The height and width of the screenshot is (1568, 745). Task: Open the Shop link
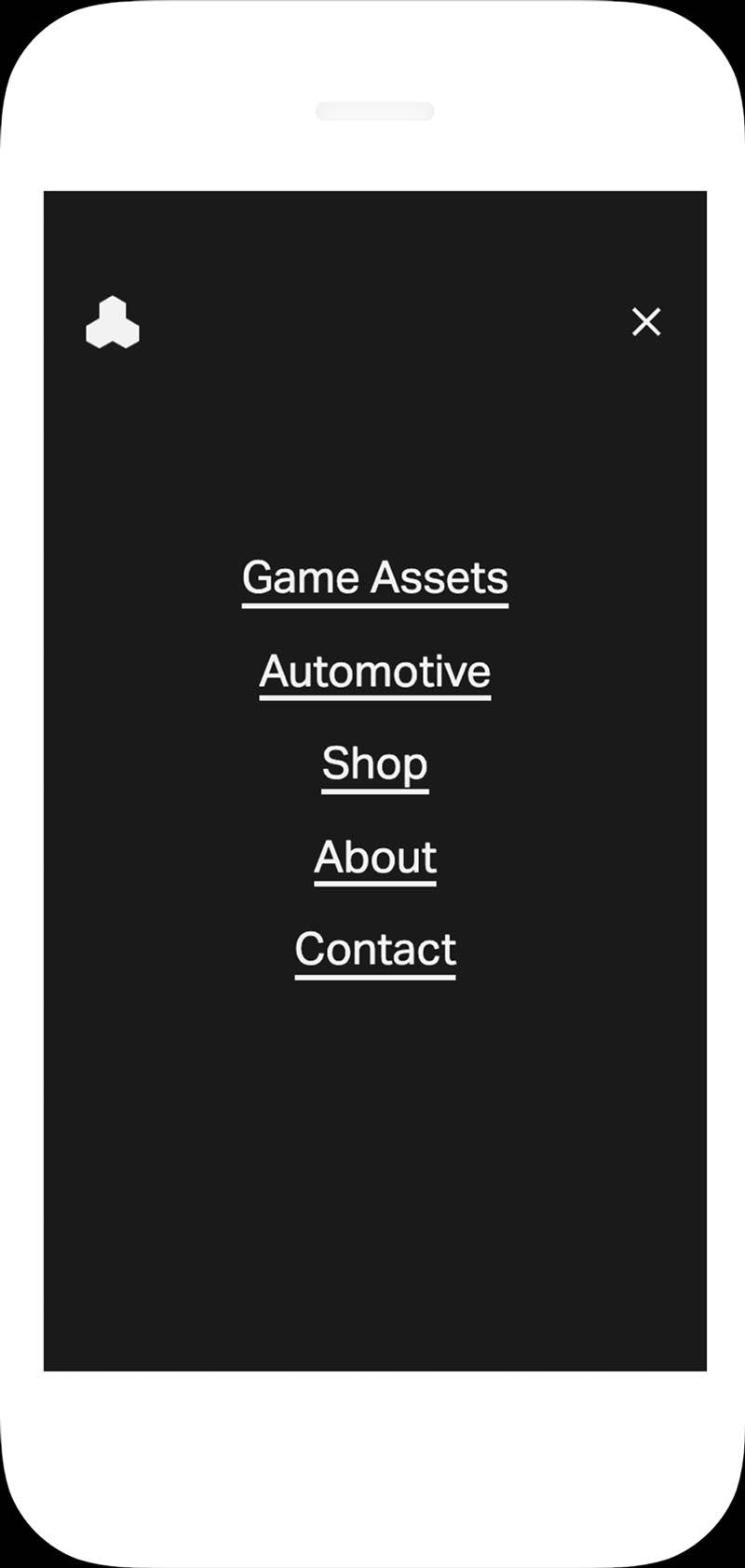point(375,765)
